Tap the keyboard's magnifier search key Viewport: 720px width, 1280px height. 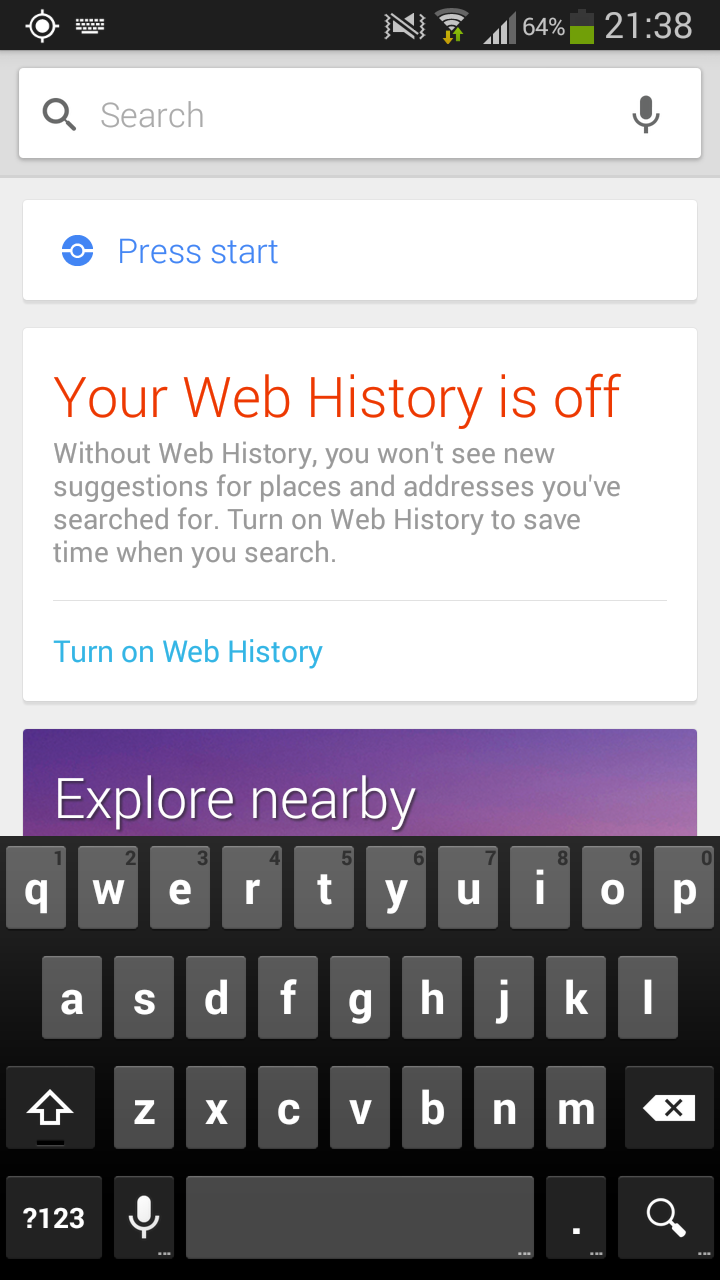coord(666,1217)
